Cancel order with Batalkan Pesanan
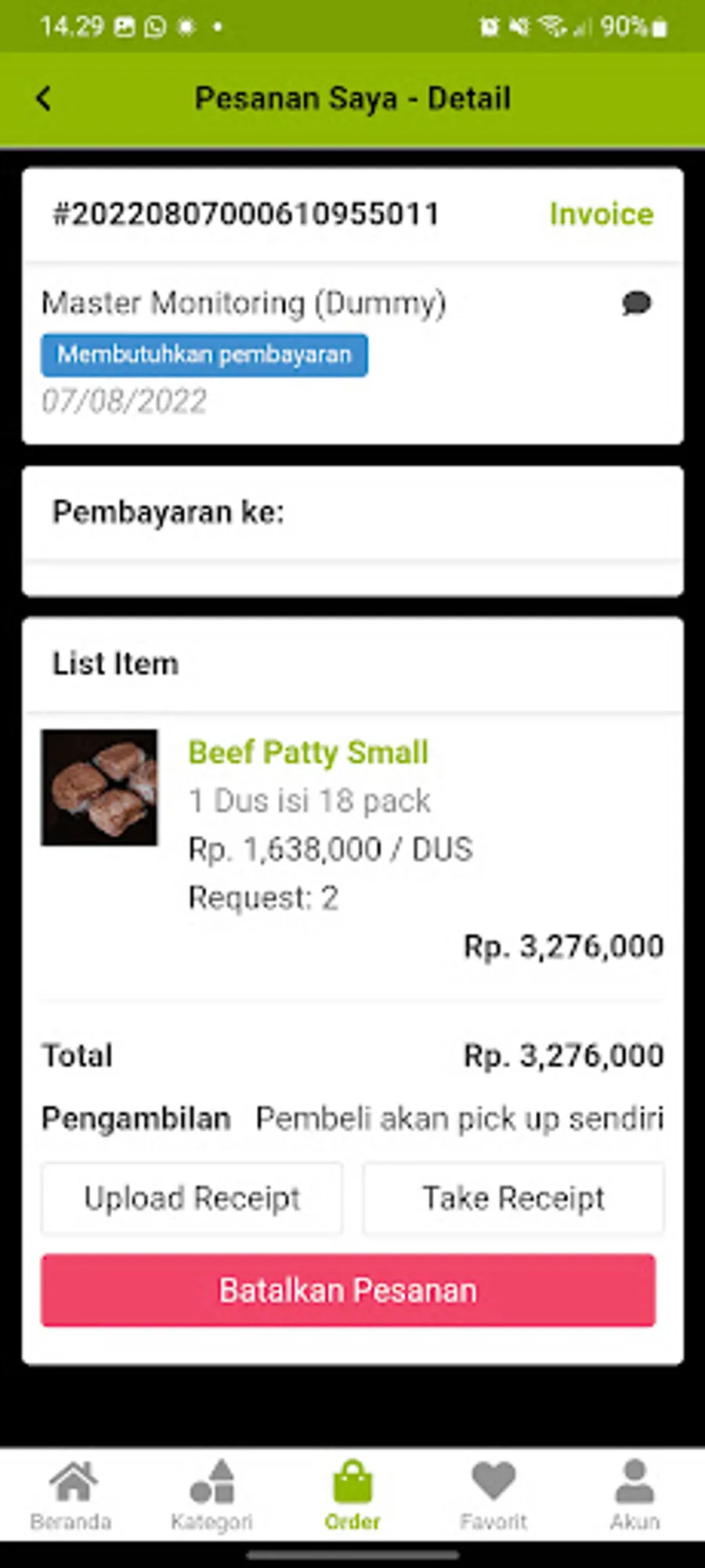The width and height of the screenshot is (705, 1568). [349, 1290]
